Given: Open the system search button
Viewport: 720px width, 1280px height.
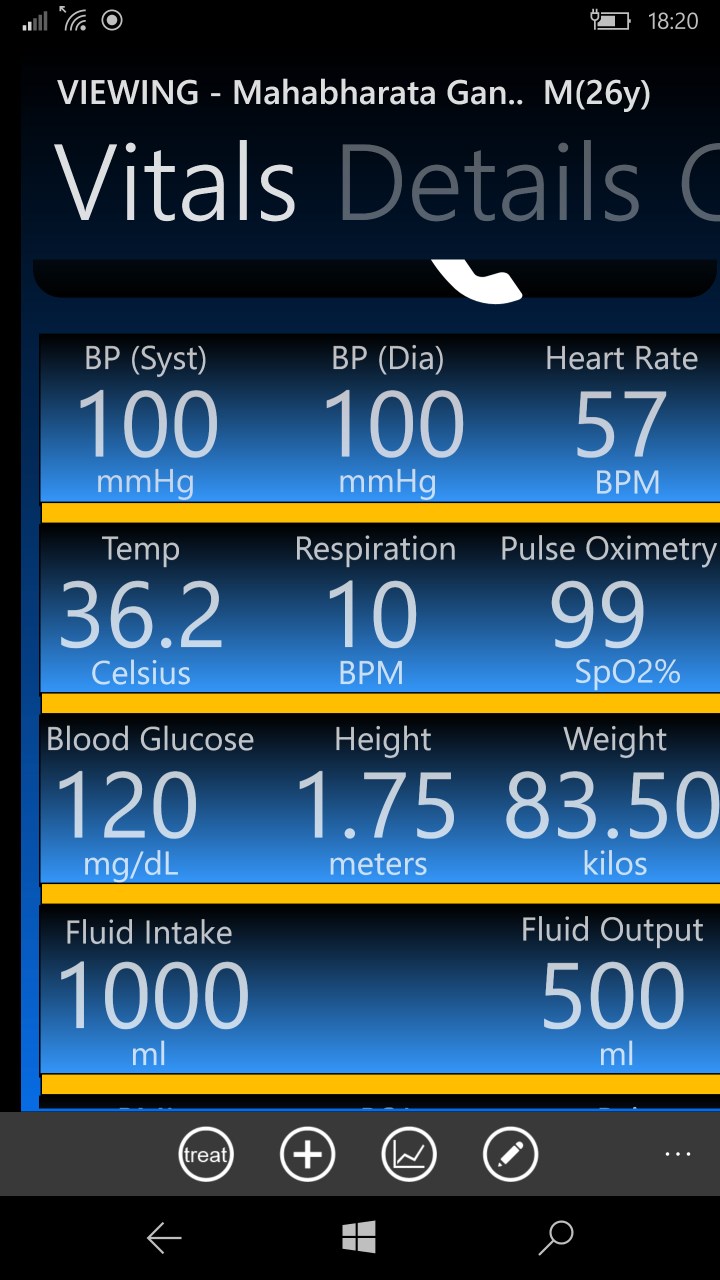Looking at the screenshot, I should (x=556, y=1239).
